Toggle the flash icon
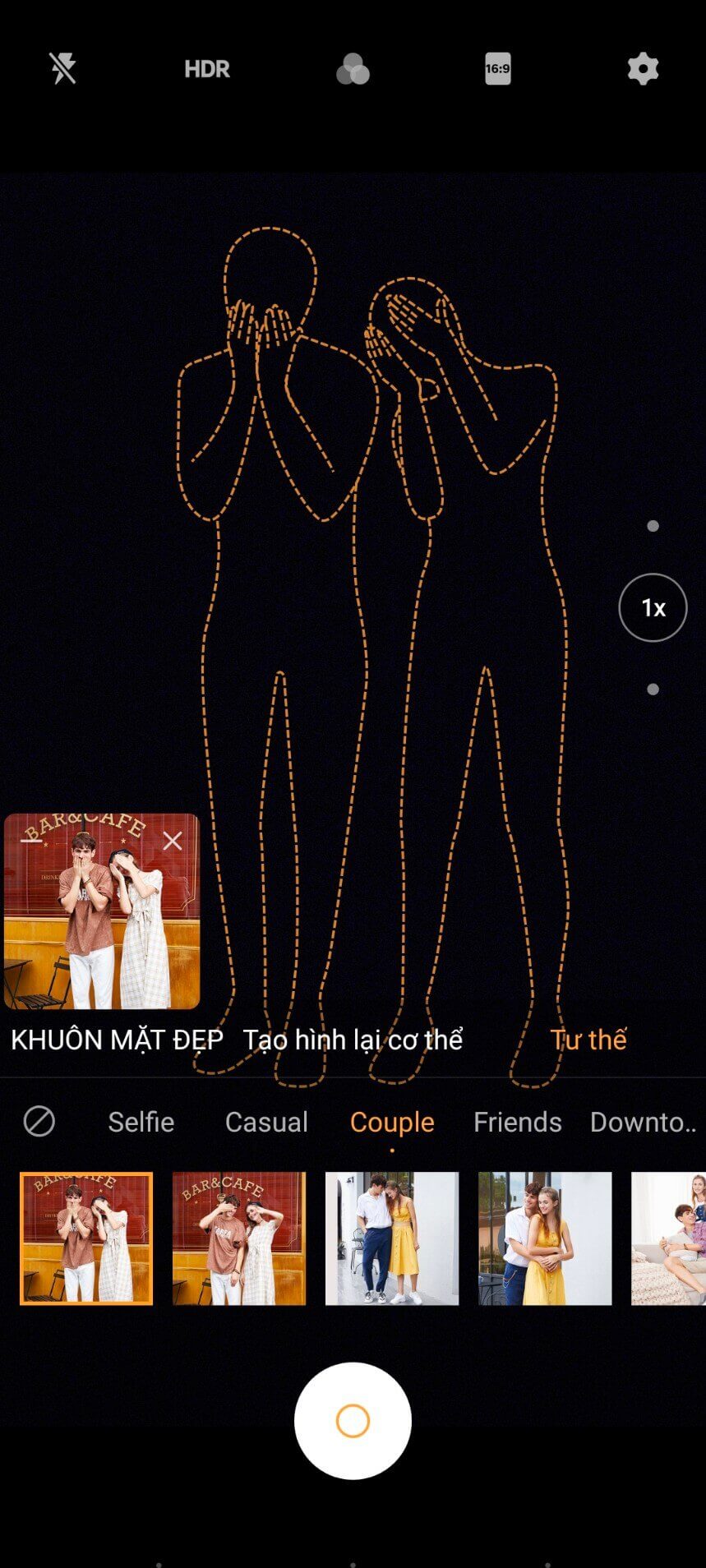The image size is (706, 1568). tap(62, 69)
